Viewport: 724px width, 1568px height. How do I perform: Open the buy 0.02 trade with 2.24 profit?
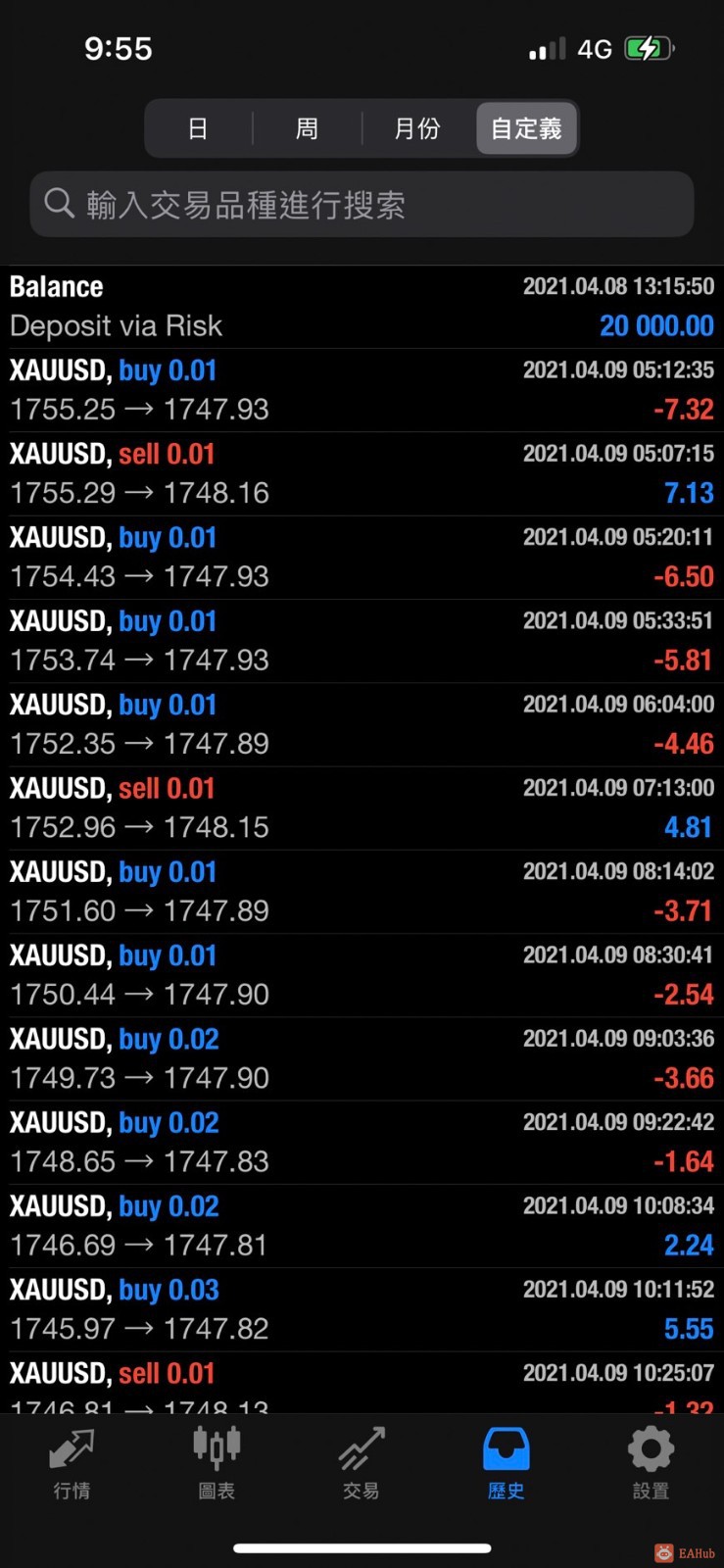(x=362, y=1226)
